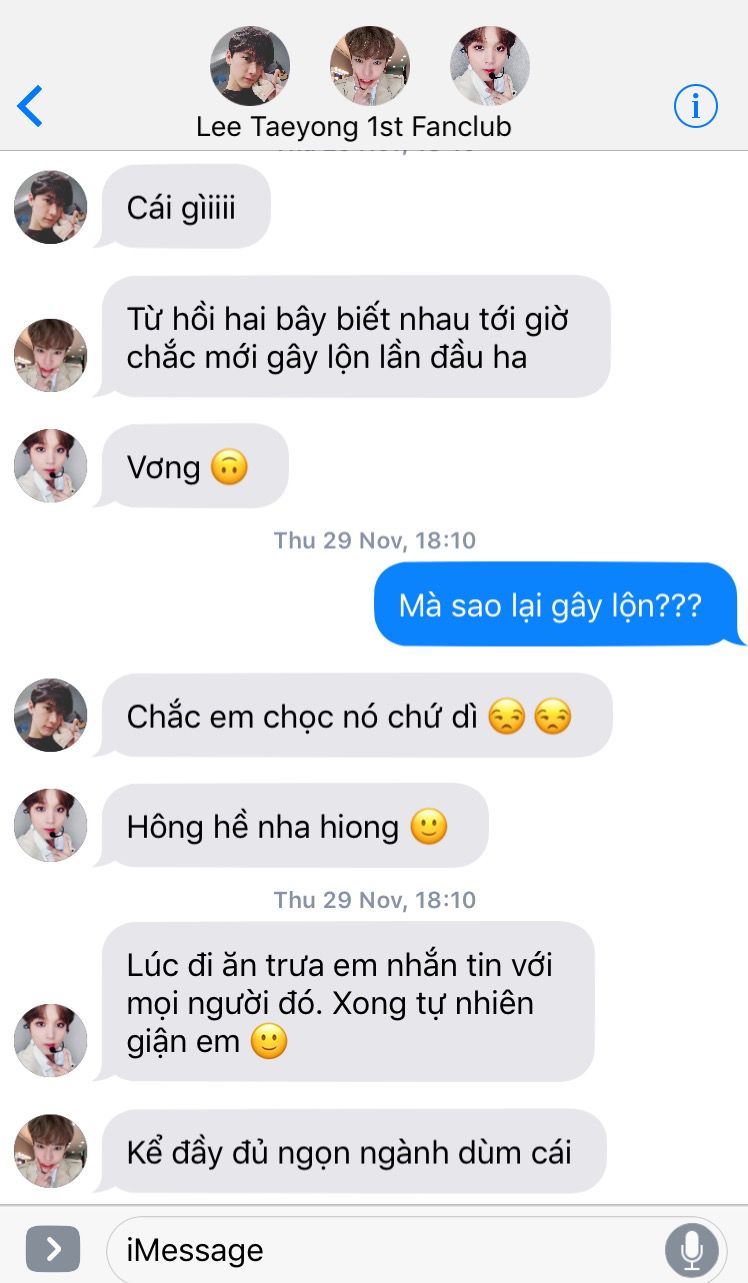
Task: Open the group details info icon
Action: point(695,106)
